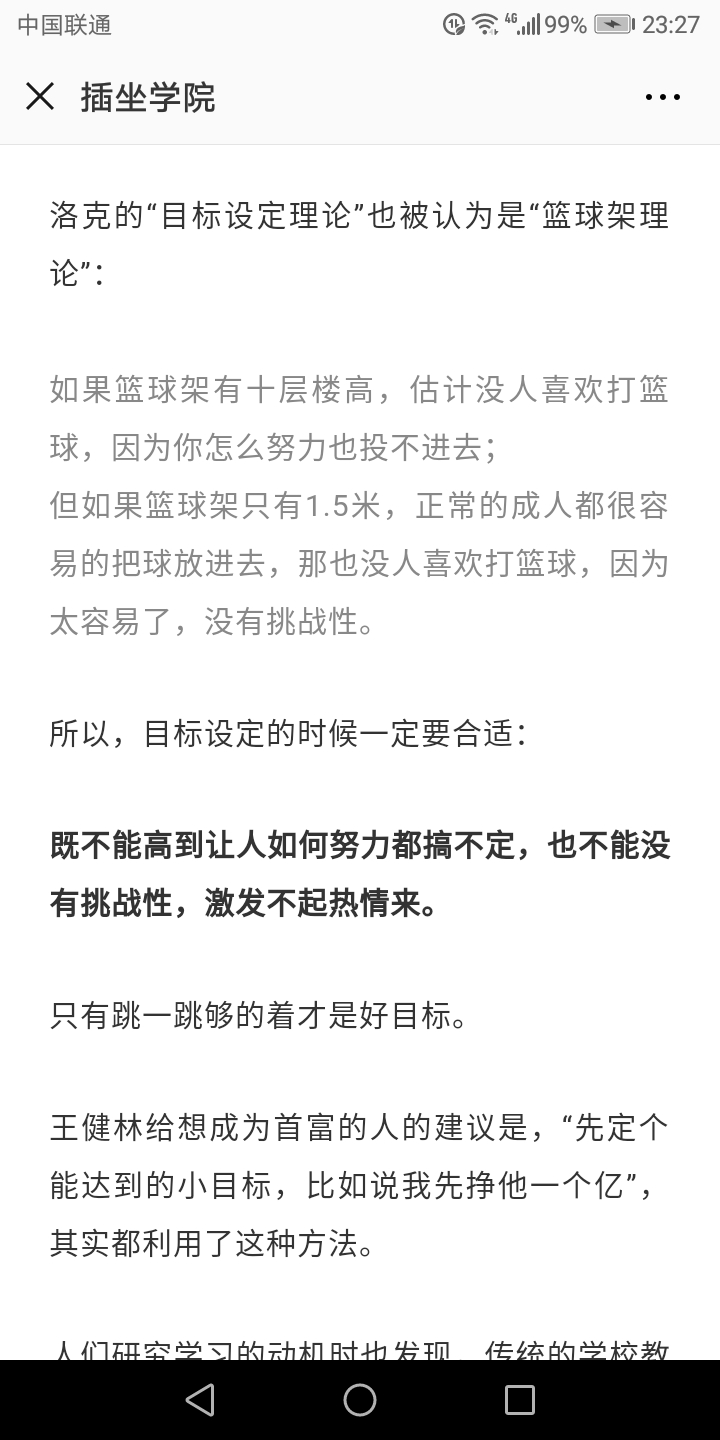
Task: Go to the home screen
Action: click(x=360, y=1400)
